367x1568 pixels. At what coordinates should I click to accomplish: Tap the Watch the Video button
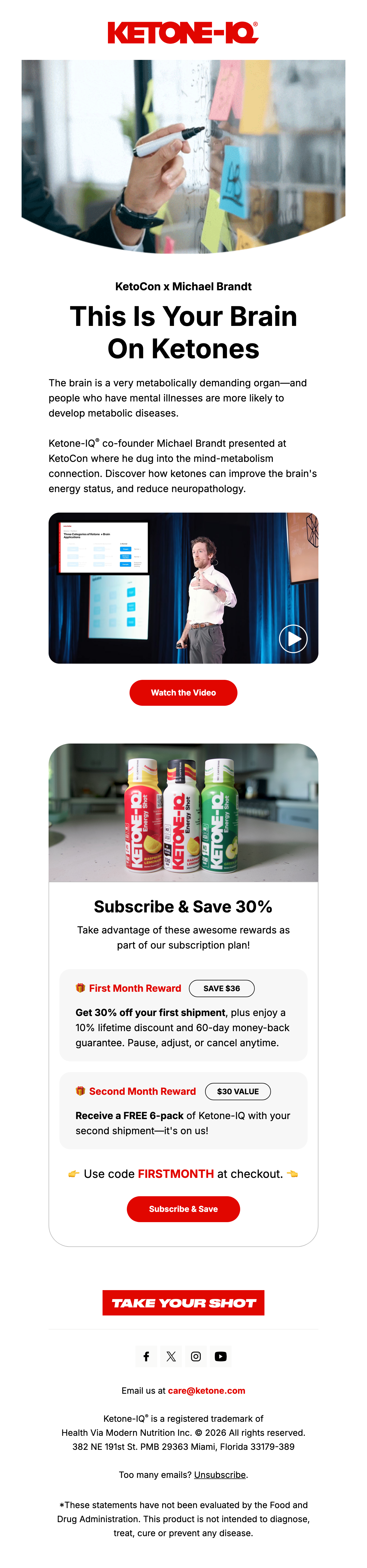[x=183, y=693]
